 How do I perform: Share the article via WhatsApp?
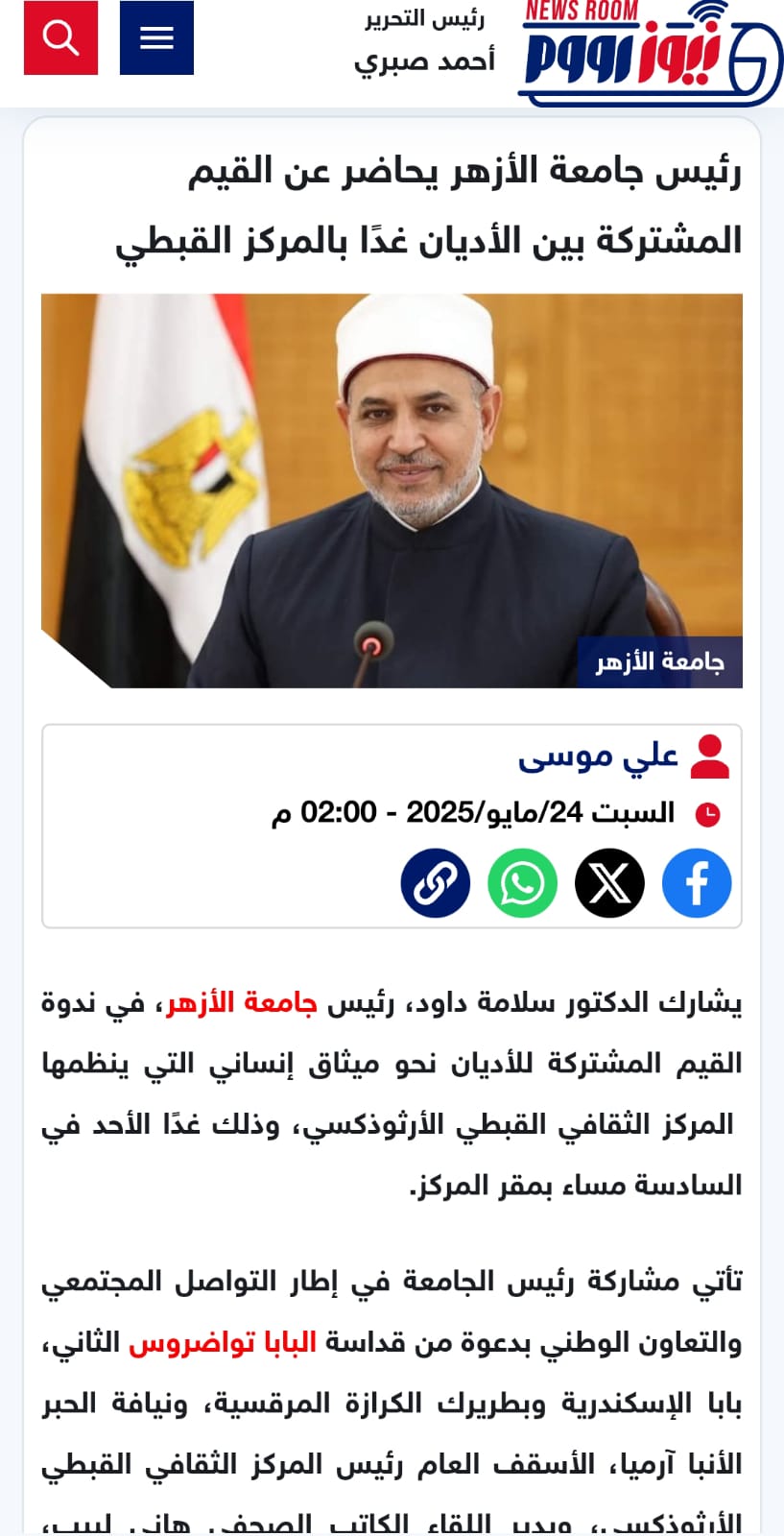pos(522,883)
